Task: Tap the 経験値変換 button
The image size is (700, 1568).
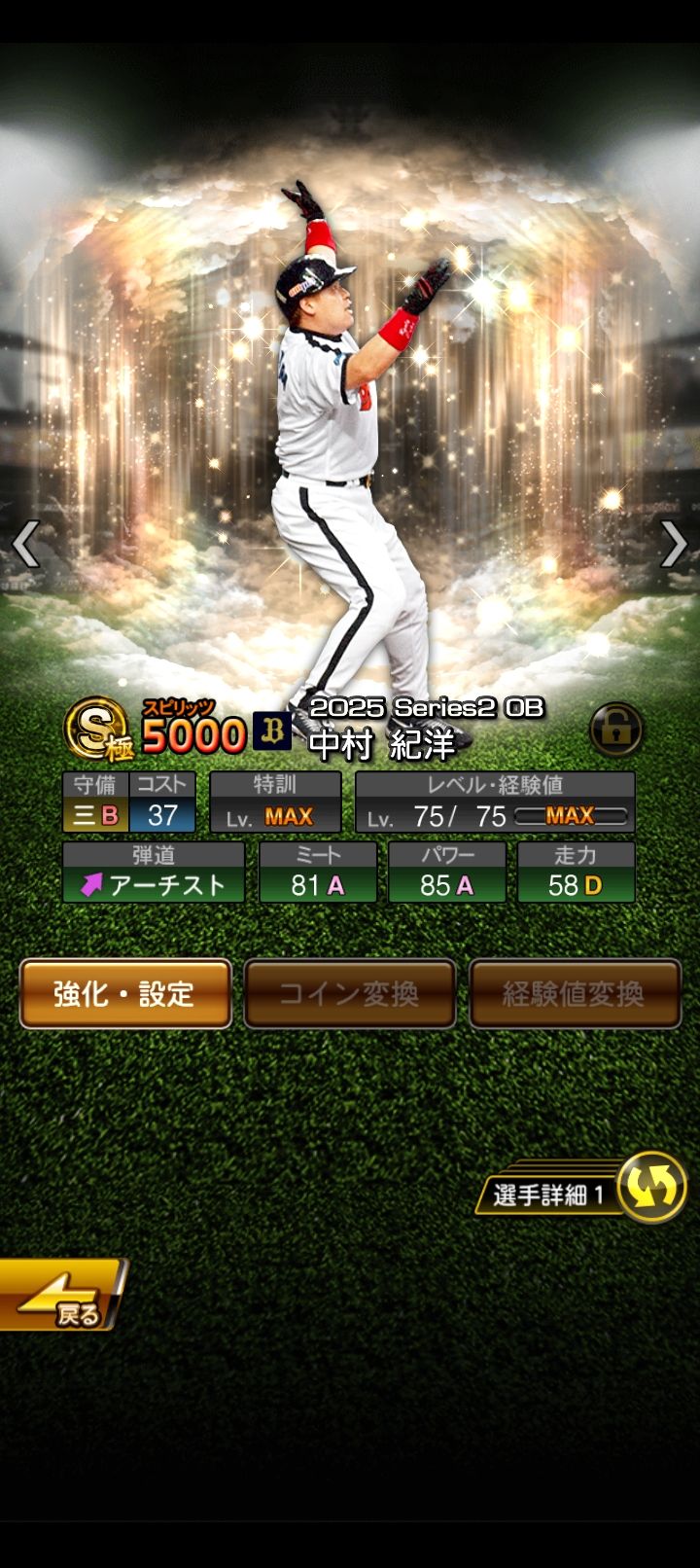Action: coord(574,993)
